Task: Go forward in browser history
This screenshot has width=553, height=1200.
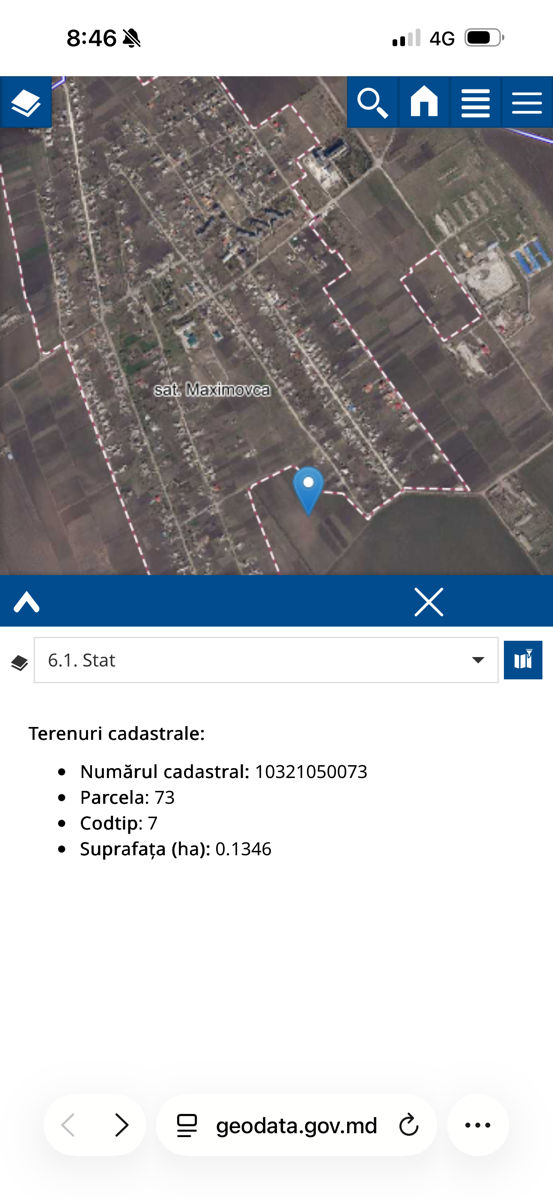Action: (122, 1125)
